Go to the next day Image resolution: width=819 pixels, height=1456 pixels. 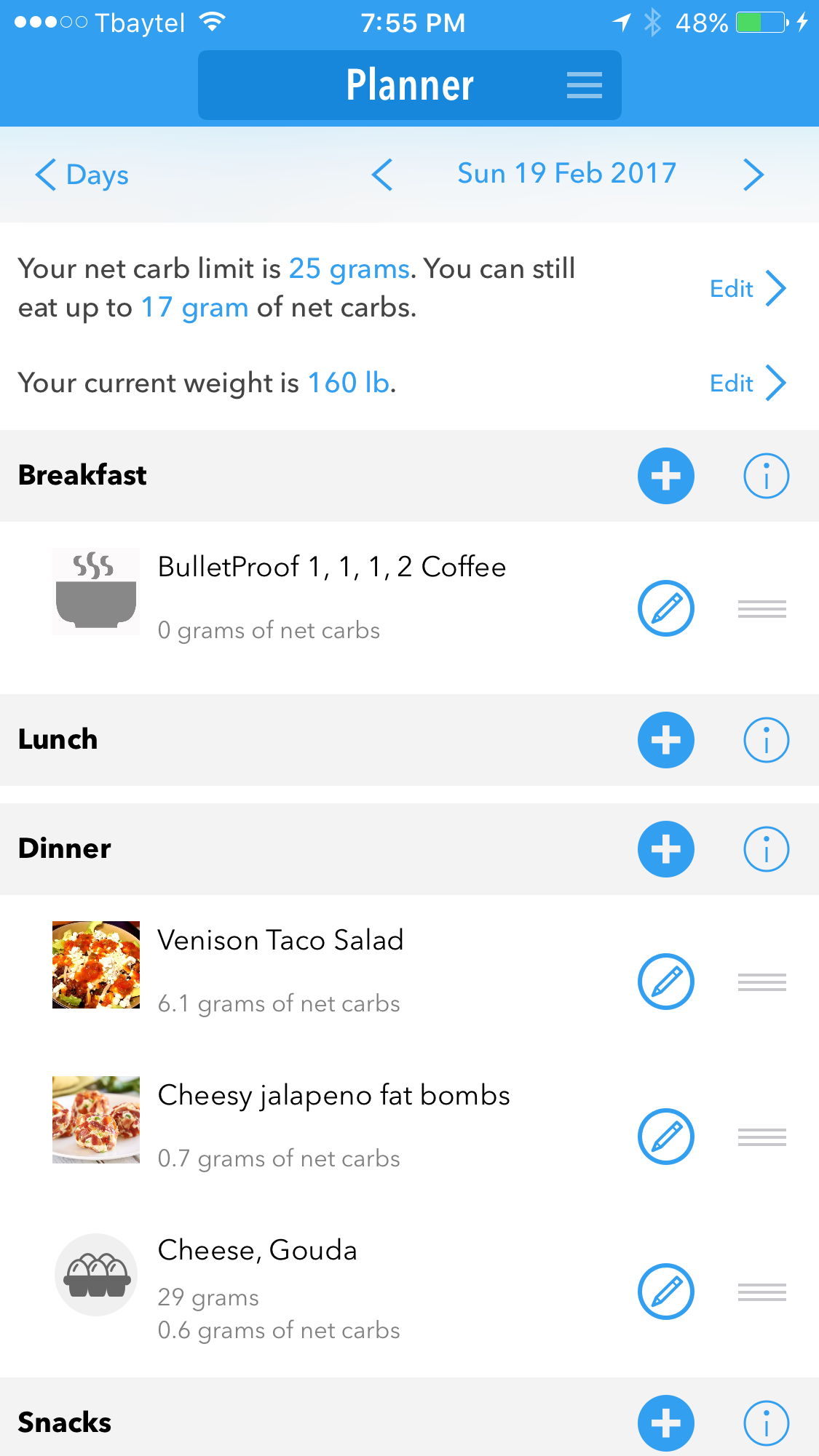(x=753, y=175)
